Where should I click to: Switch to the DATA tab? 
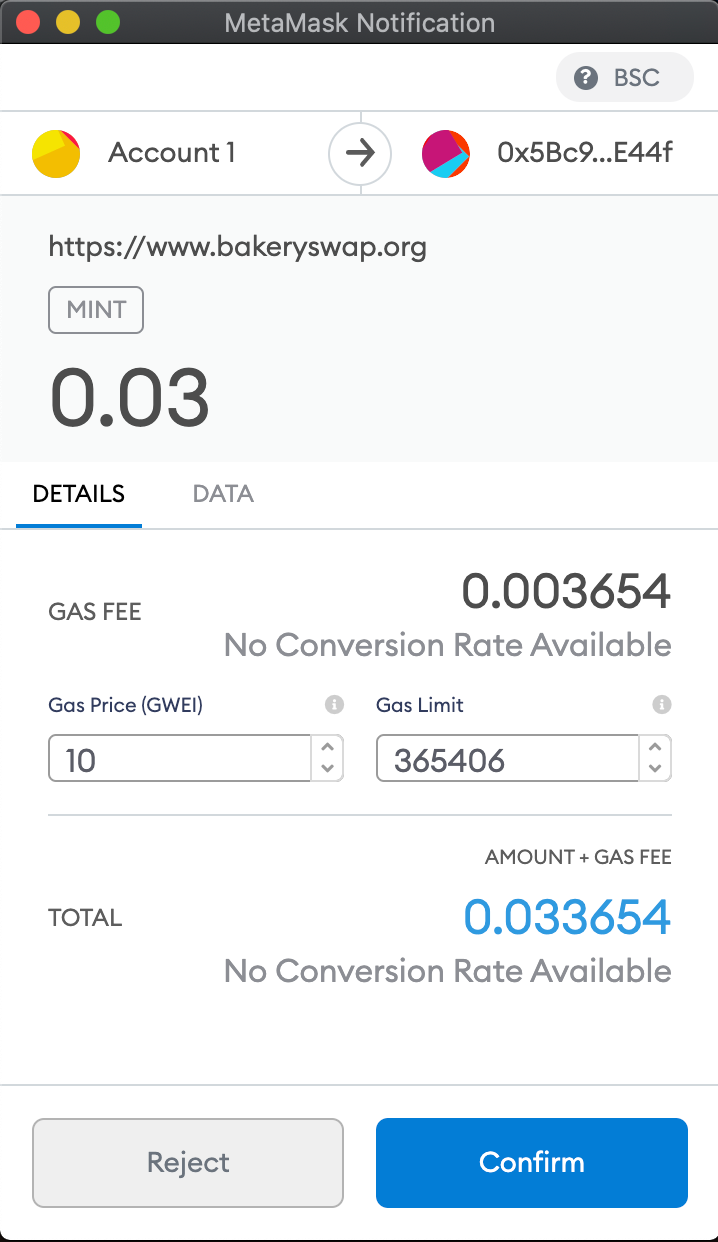click(x=223, y=493)
